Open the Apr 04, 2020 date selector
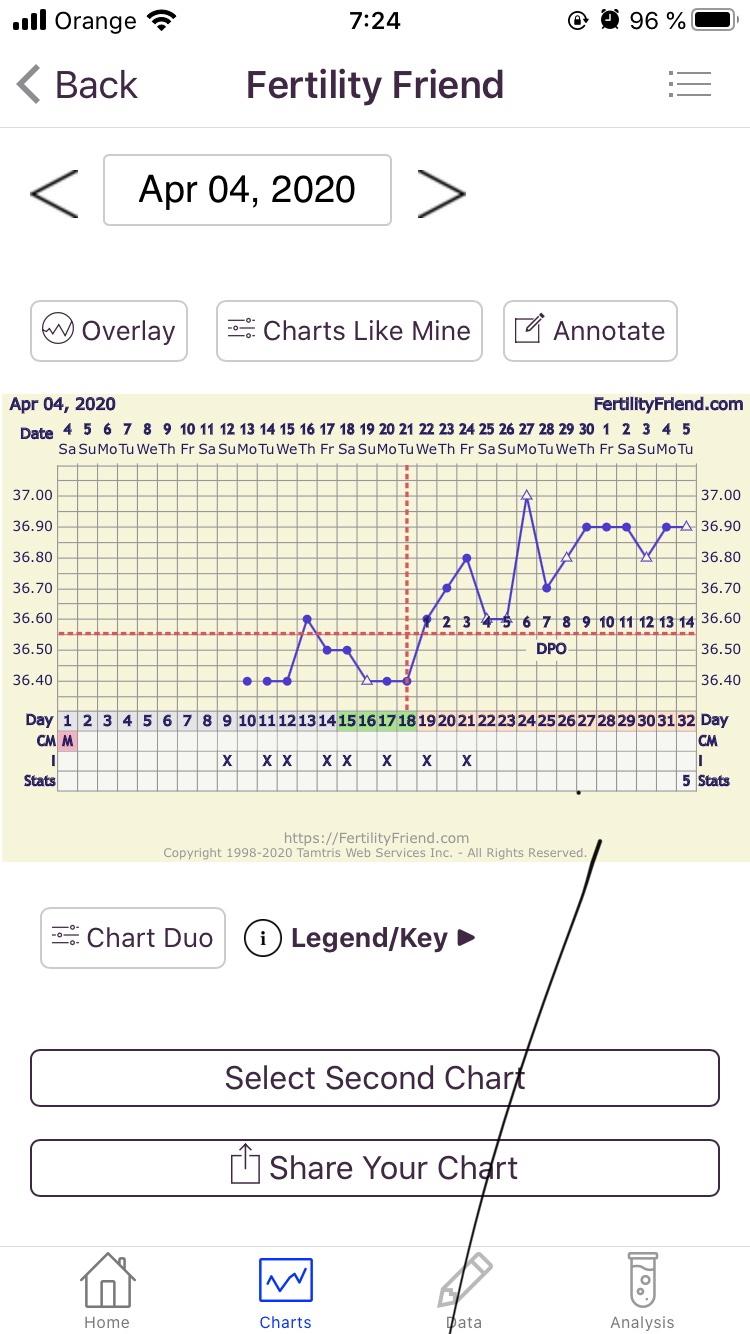The image size is (750, 1334). 247,190
